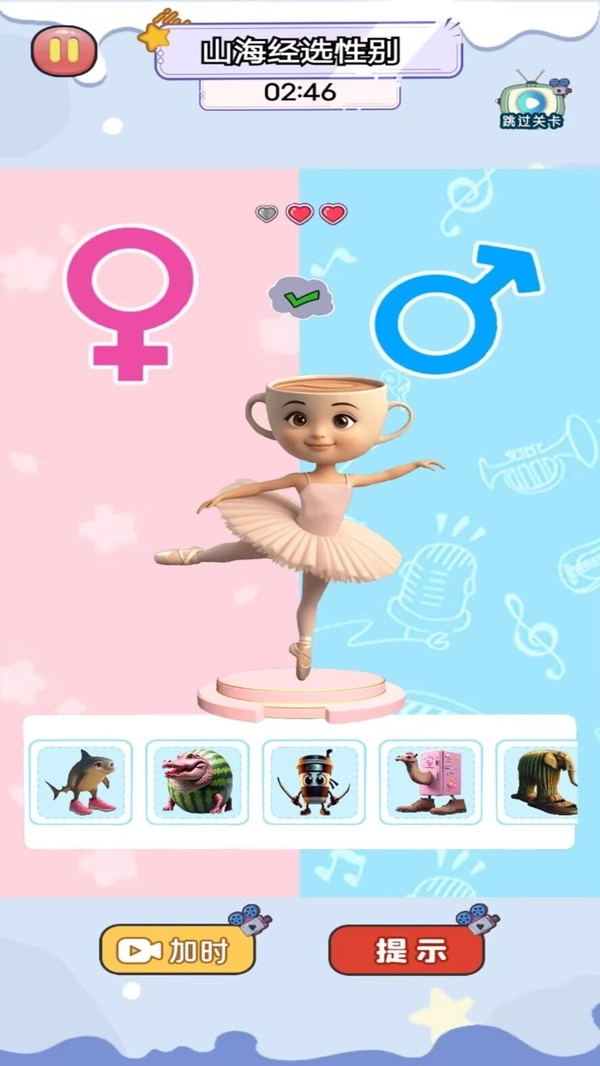Select the watermelon crocodile character
The width and height of the screenshot is (600, 1066).
[197, 782]
